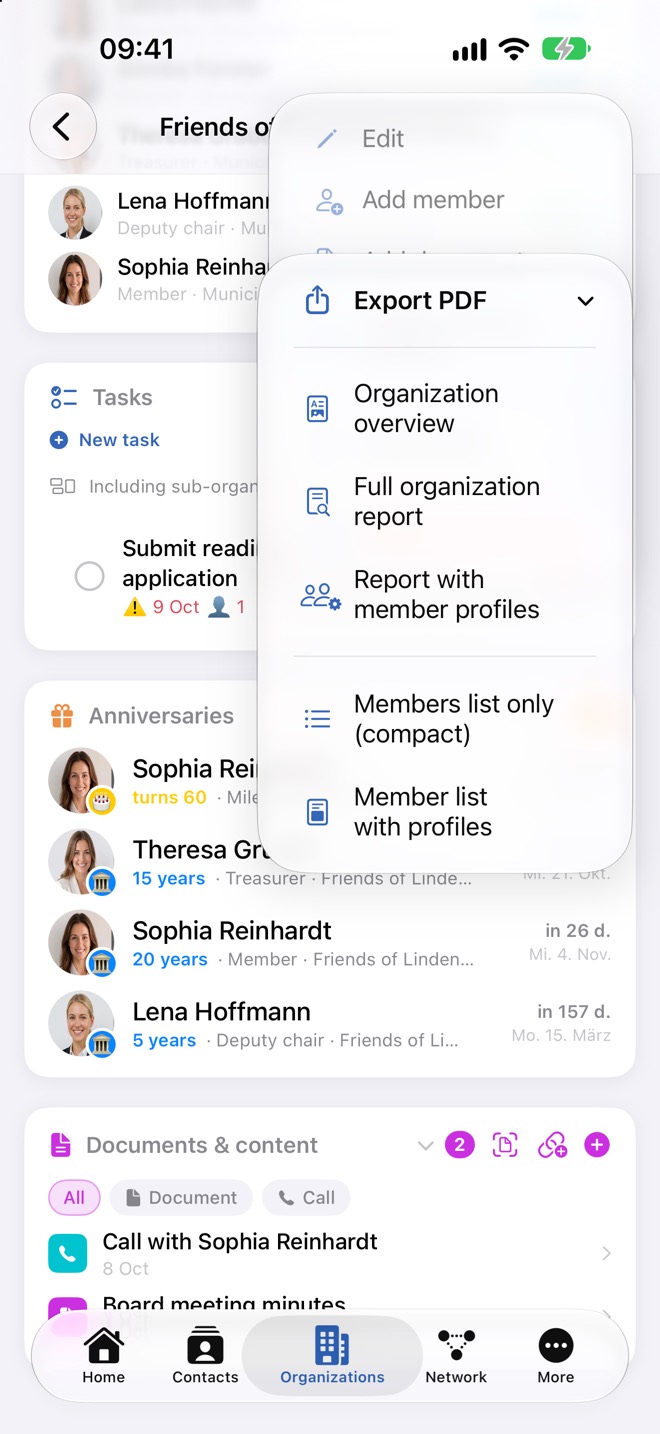Filter documents by Document chip
660x1434 pixels.
(x=181, y=1197)
